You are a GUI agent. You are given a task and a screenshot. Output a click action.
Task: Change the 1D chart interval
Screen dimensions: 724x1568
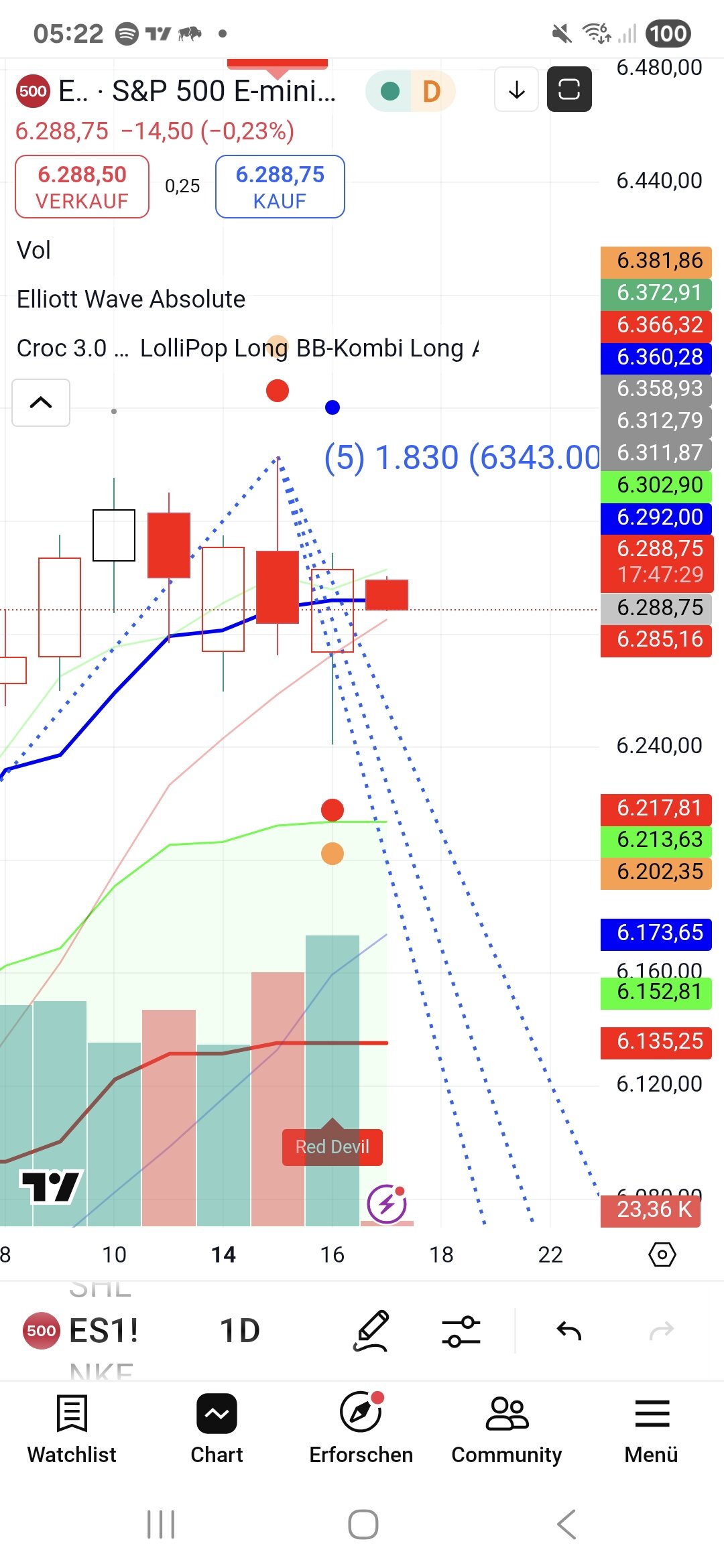click(239, 1330)
